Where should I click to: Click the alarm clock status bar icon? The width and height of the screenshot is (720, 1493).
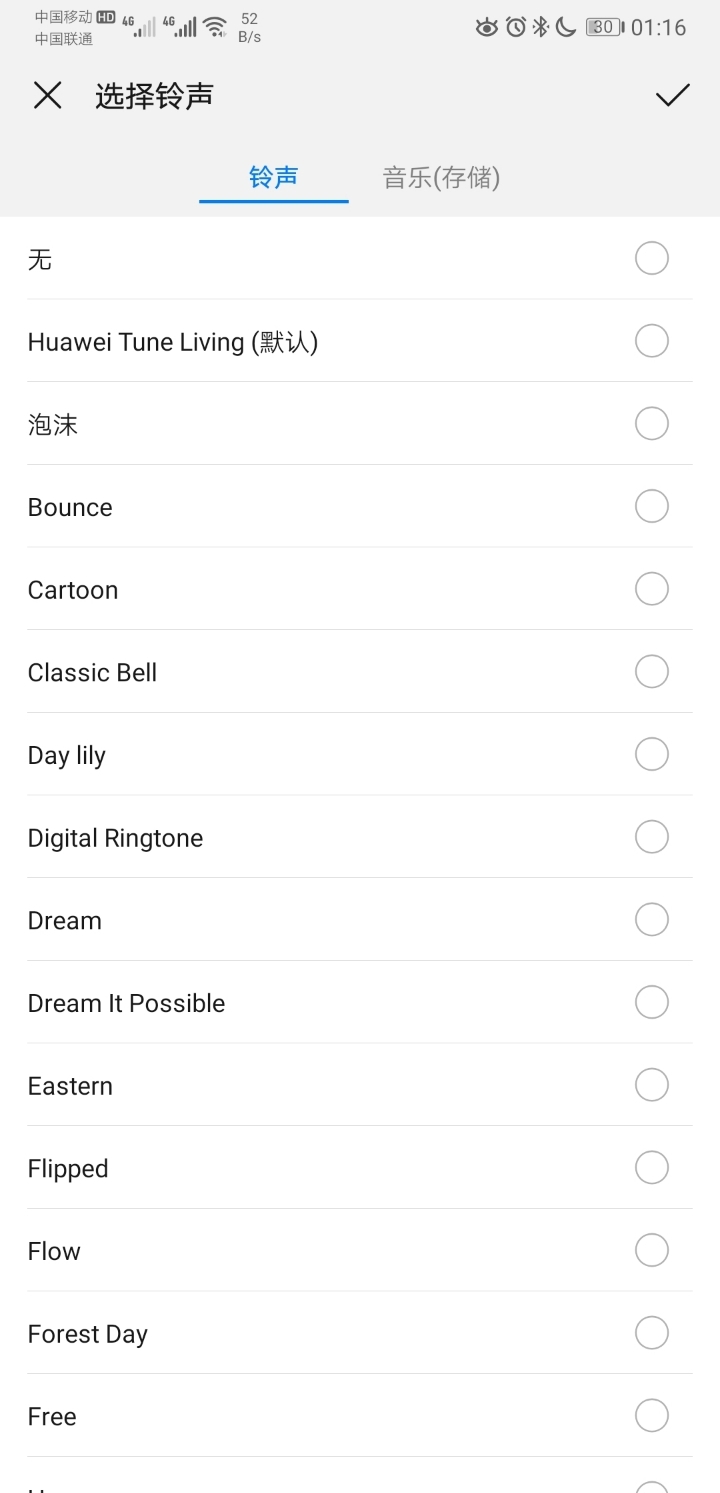[514, 28]
